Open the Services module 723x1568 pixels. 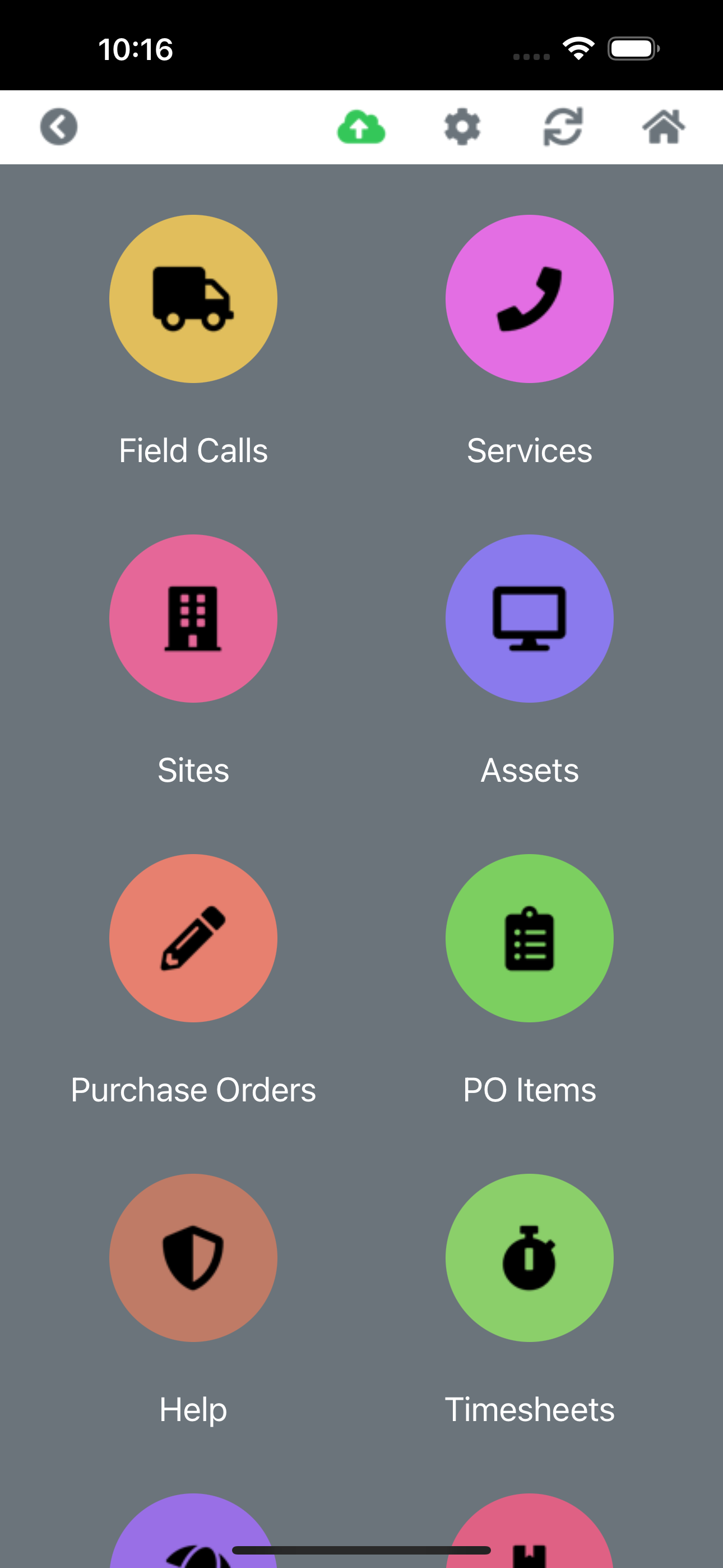click(x=529, y=299)
